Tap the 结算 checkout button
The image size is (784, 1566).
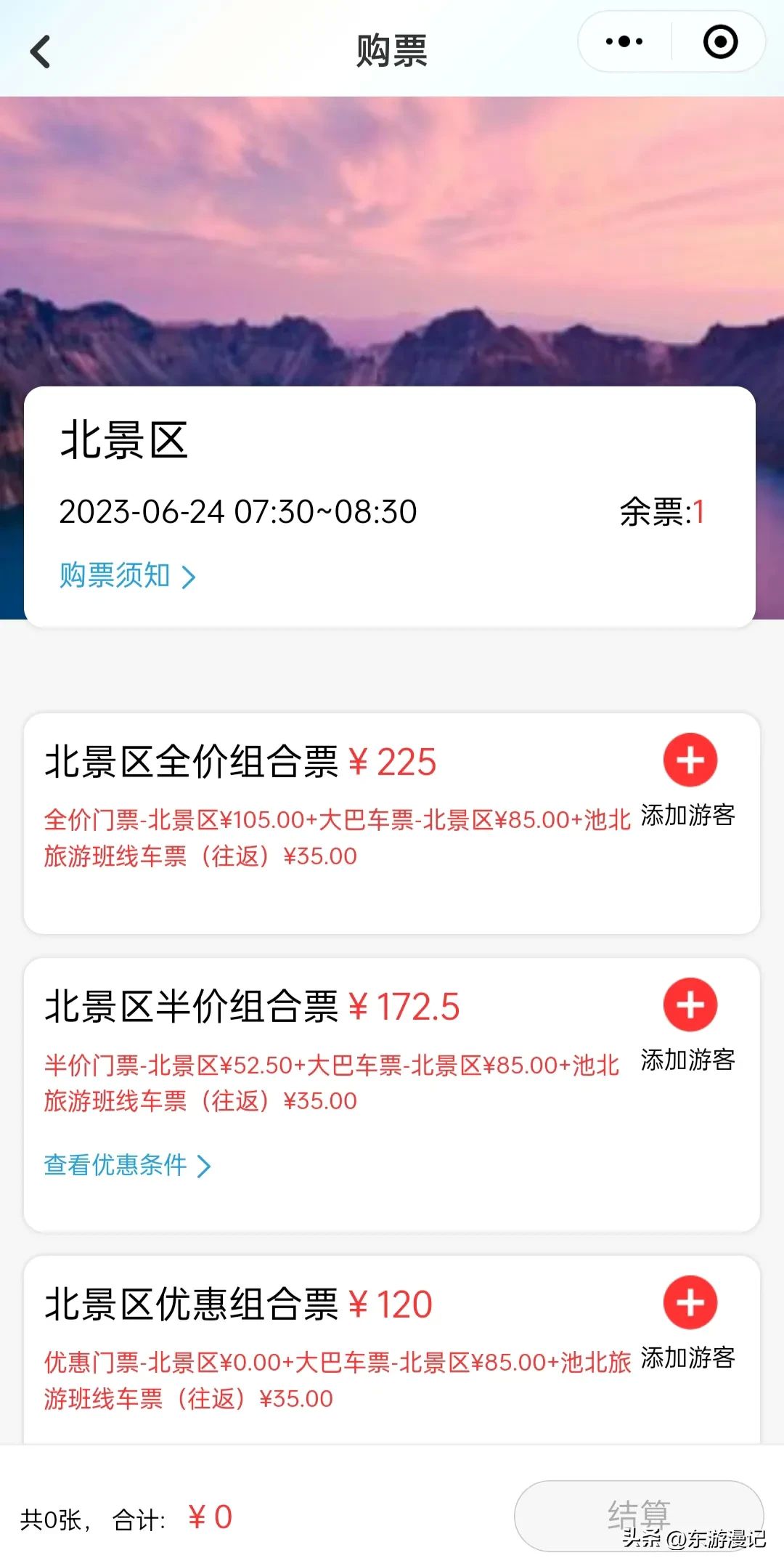638,1515
